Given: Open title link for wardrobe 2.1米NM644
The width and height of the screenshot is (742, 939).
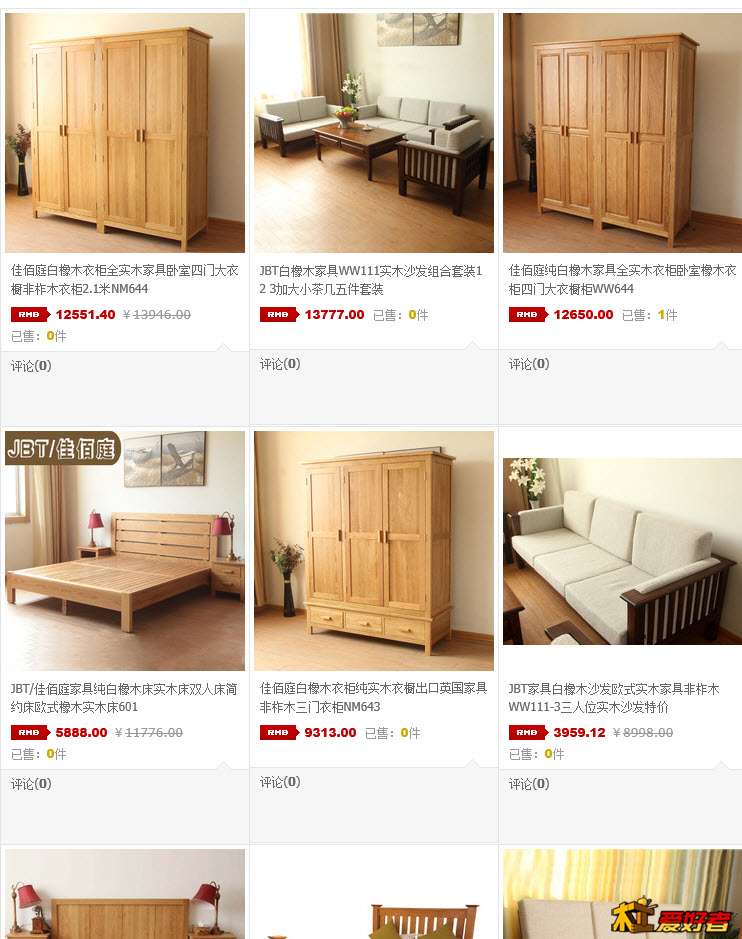Looking at the screenshot, I should pos(124,279).
